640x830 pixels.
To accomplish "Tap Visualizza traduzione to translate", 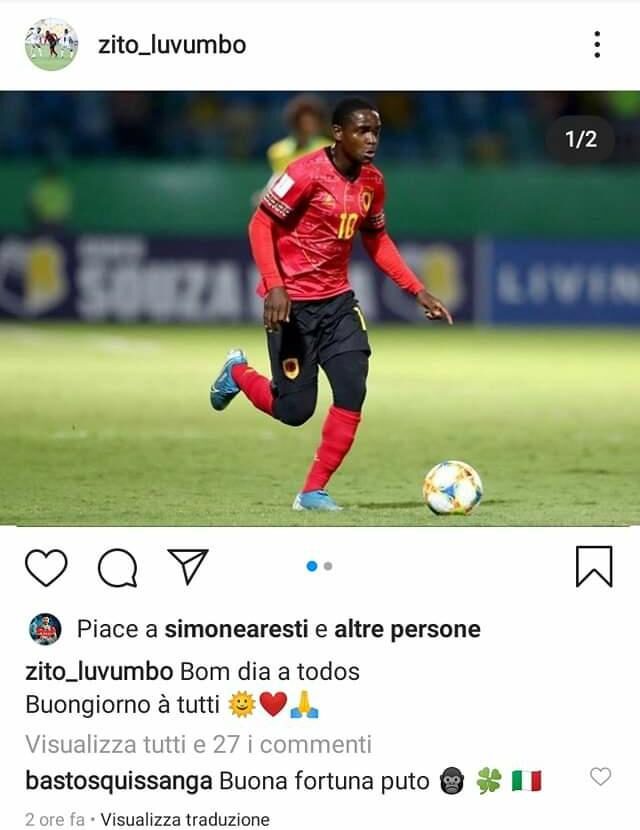I will tap(185, 819).
